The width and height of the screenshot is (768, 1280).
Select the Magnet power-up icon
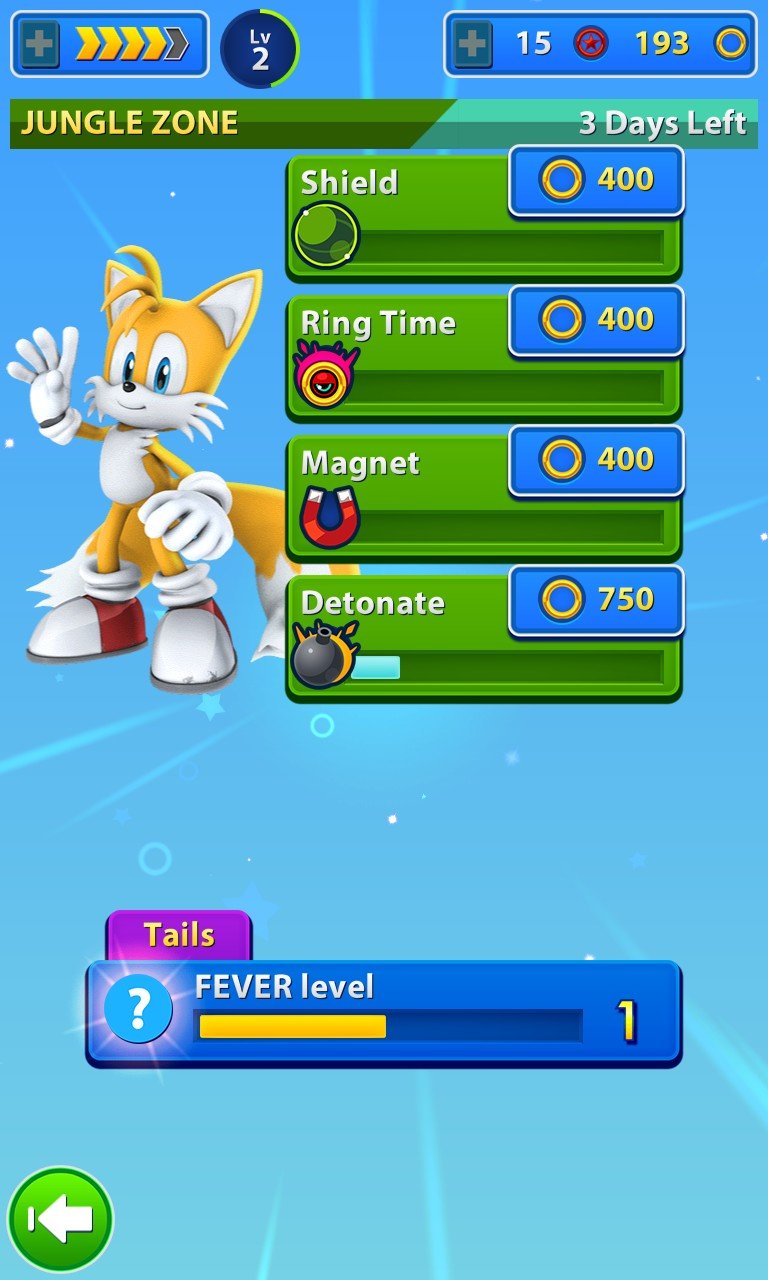point(330,518)
